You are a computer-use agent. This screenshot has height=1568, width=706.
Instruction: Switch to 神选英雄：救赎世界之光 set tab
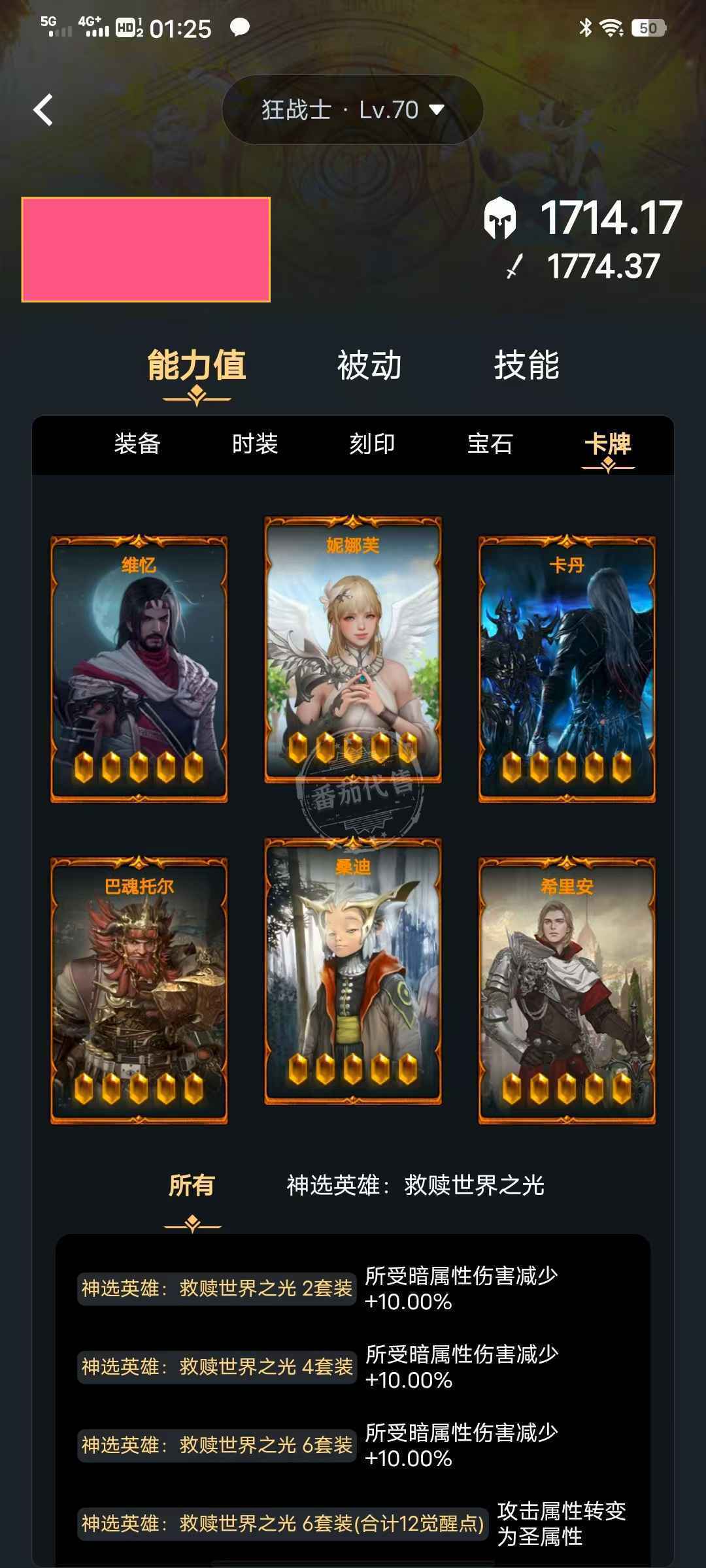pyautogui.click(x=415, y=1185)
